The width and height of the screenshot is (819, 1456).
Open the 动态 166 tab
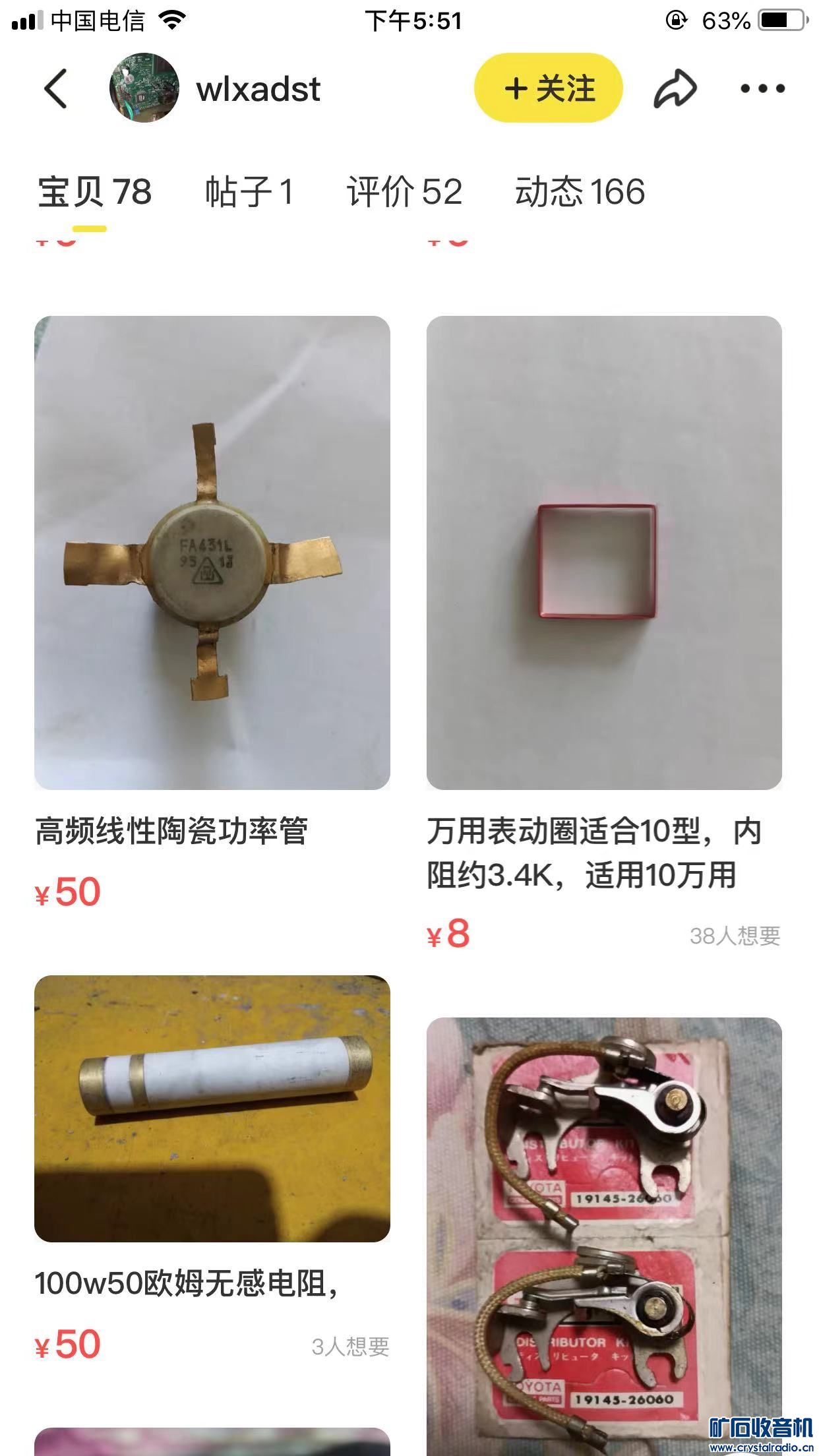580,193
